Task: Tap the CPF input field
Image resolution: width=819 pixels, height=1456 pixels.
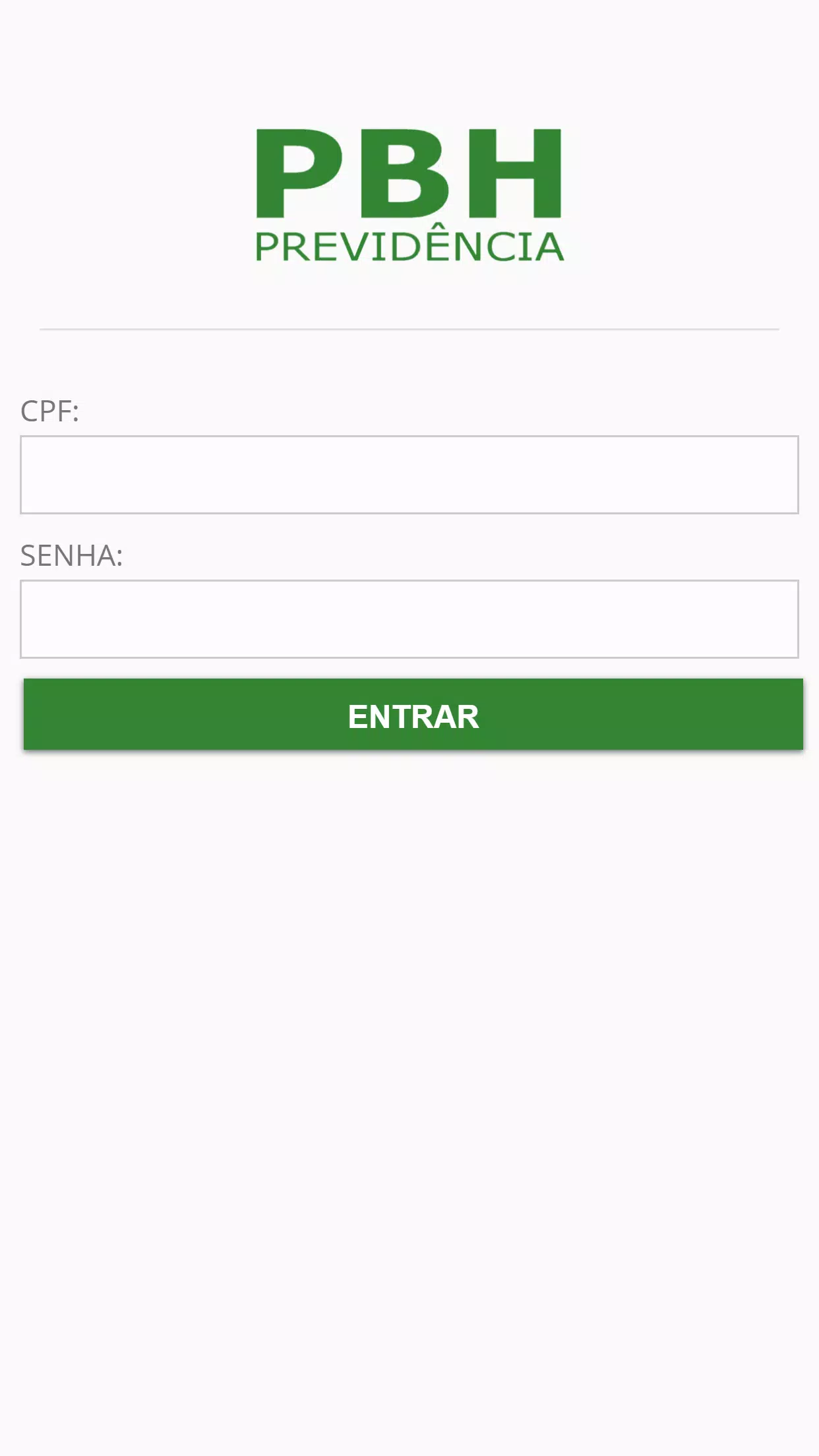Action: click(409, 475)
